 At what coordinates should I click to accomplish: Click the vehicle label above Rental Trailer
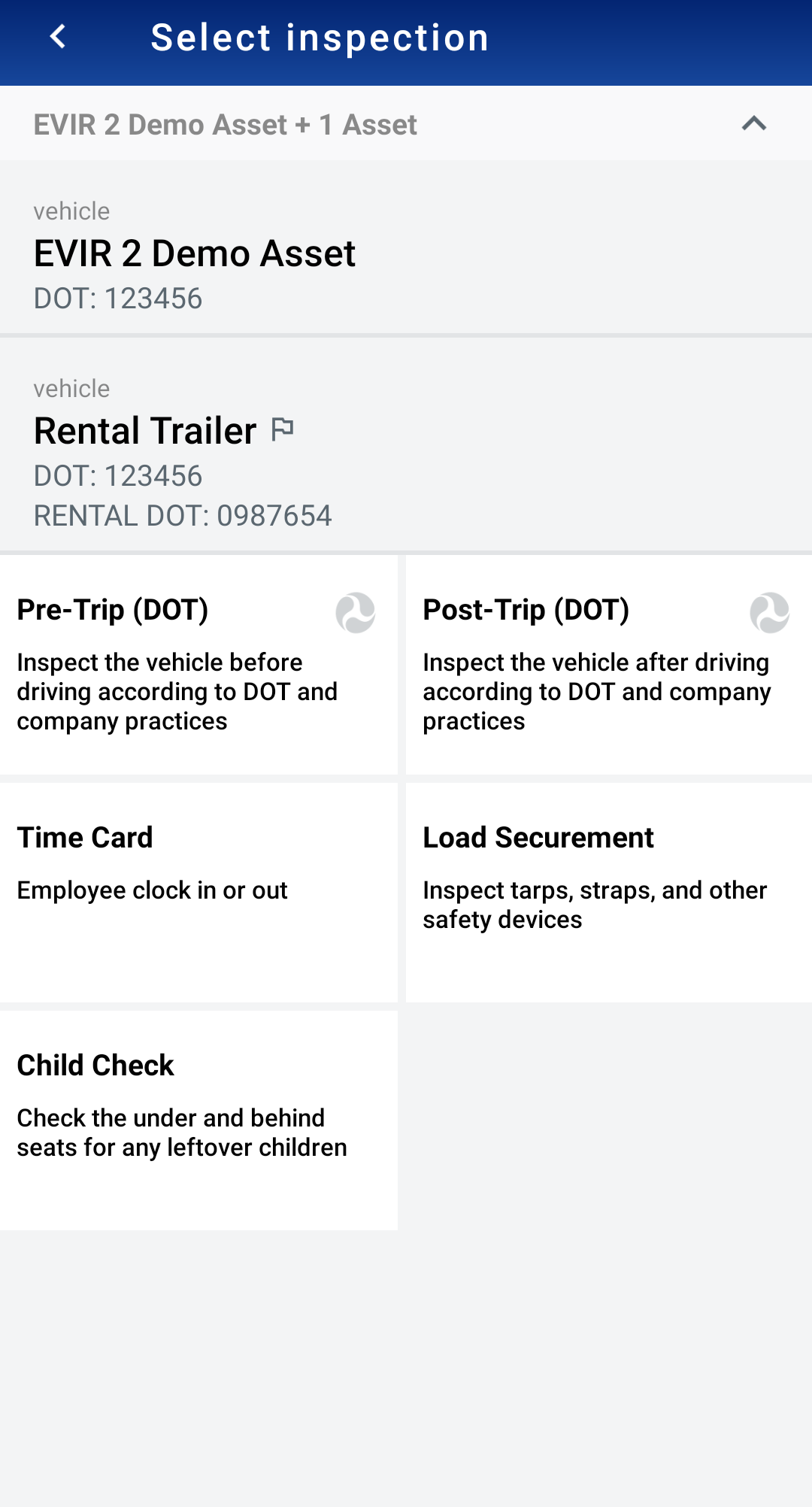coord(71,388)
